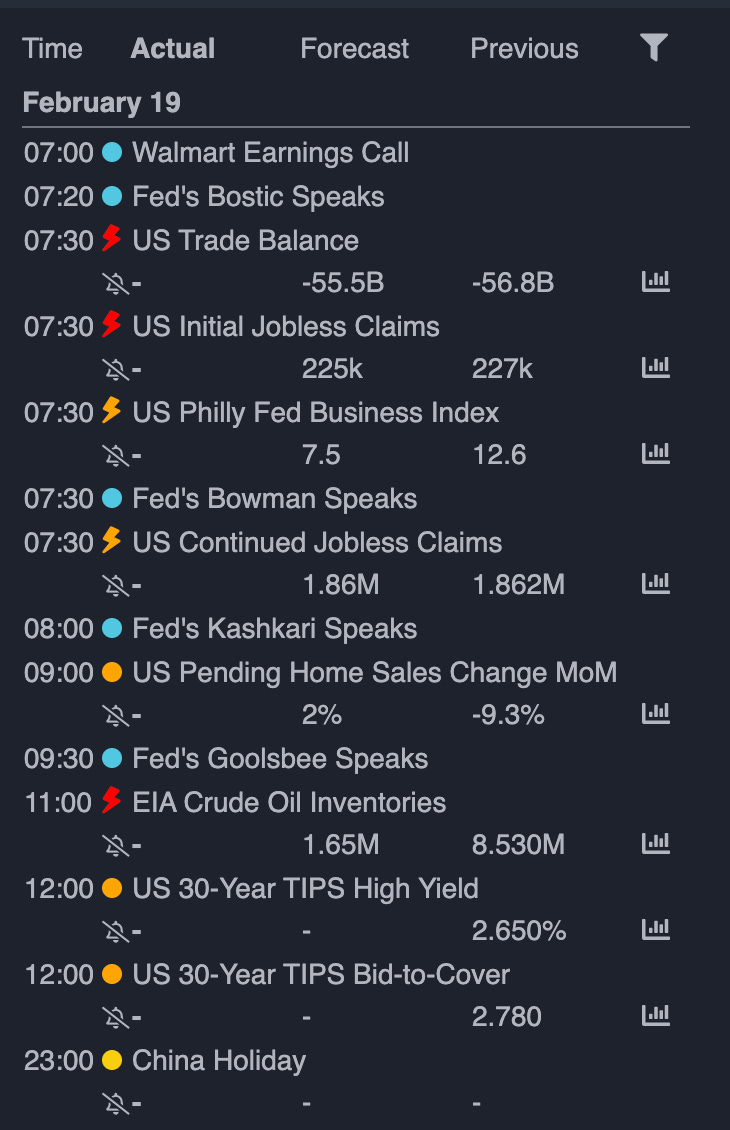Open the EIA Crude Oil Inventories chart

click(655, 844)
